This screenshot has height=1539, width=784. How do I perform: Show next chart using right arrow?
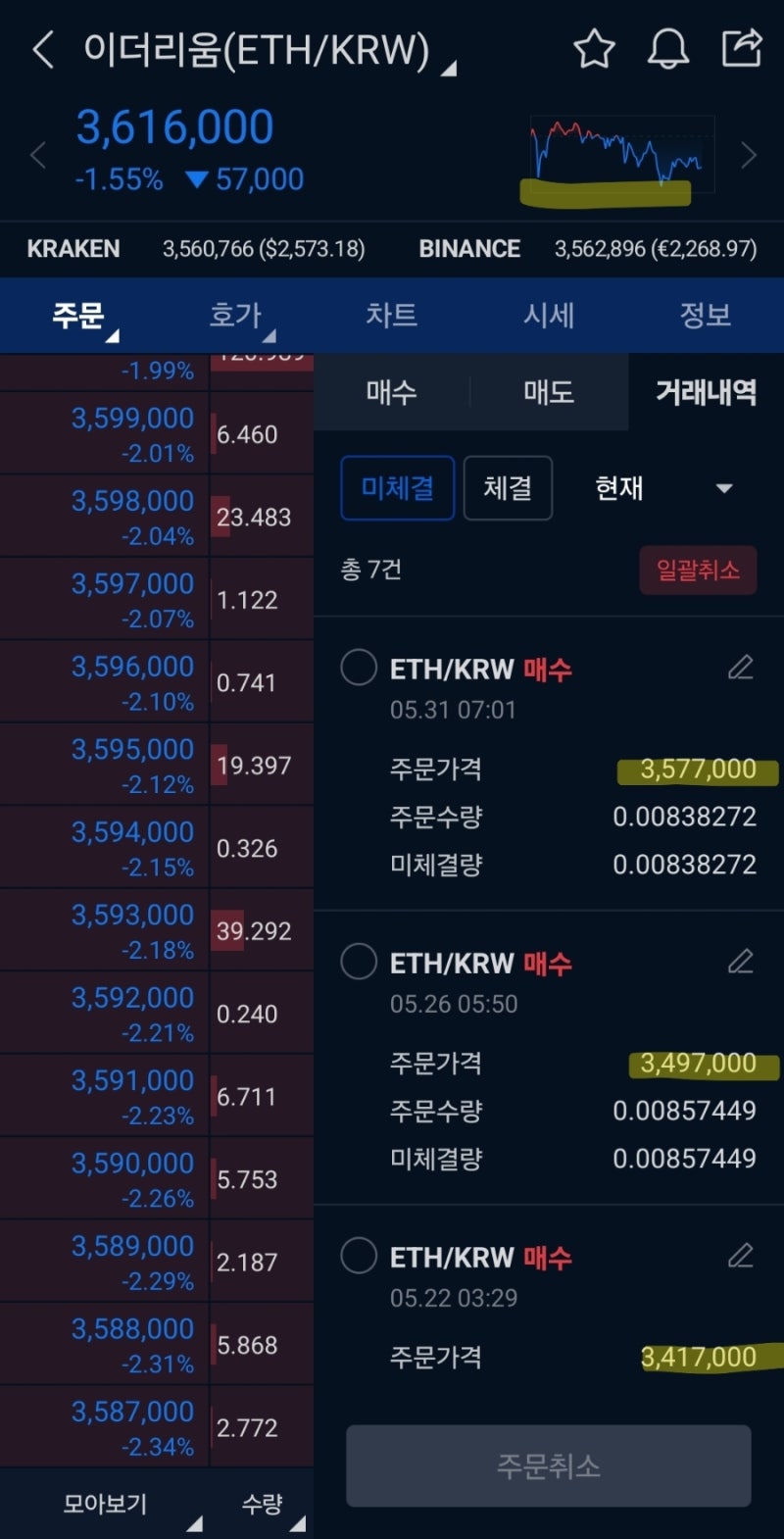point(749,155)
